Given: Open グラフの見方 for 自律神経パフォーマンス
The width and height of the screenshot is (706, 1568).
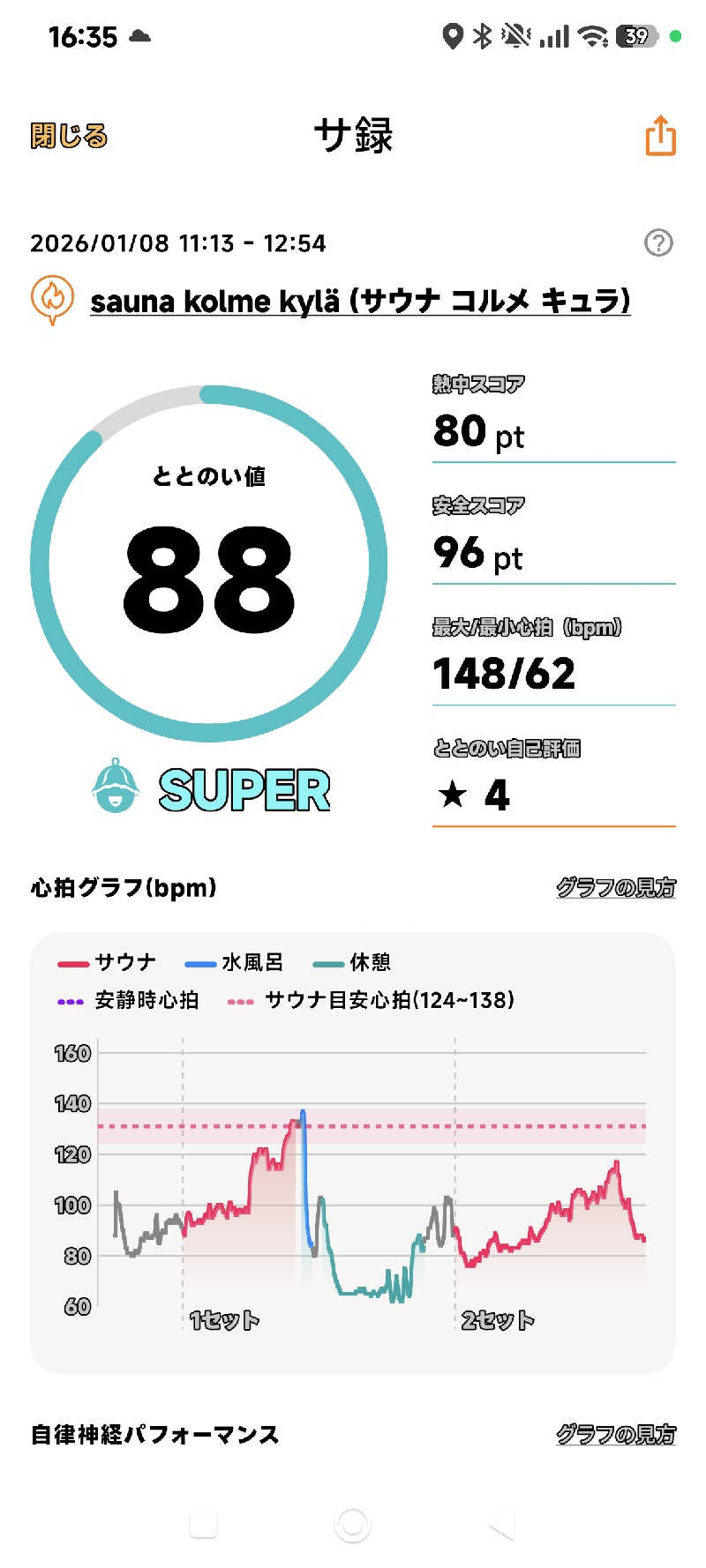Looking at the screenshot, I should tap(615, 1434).
